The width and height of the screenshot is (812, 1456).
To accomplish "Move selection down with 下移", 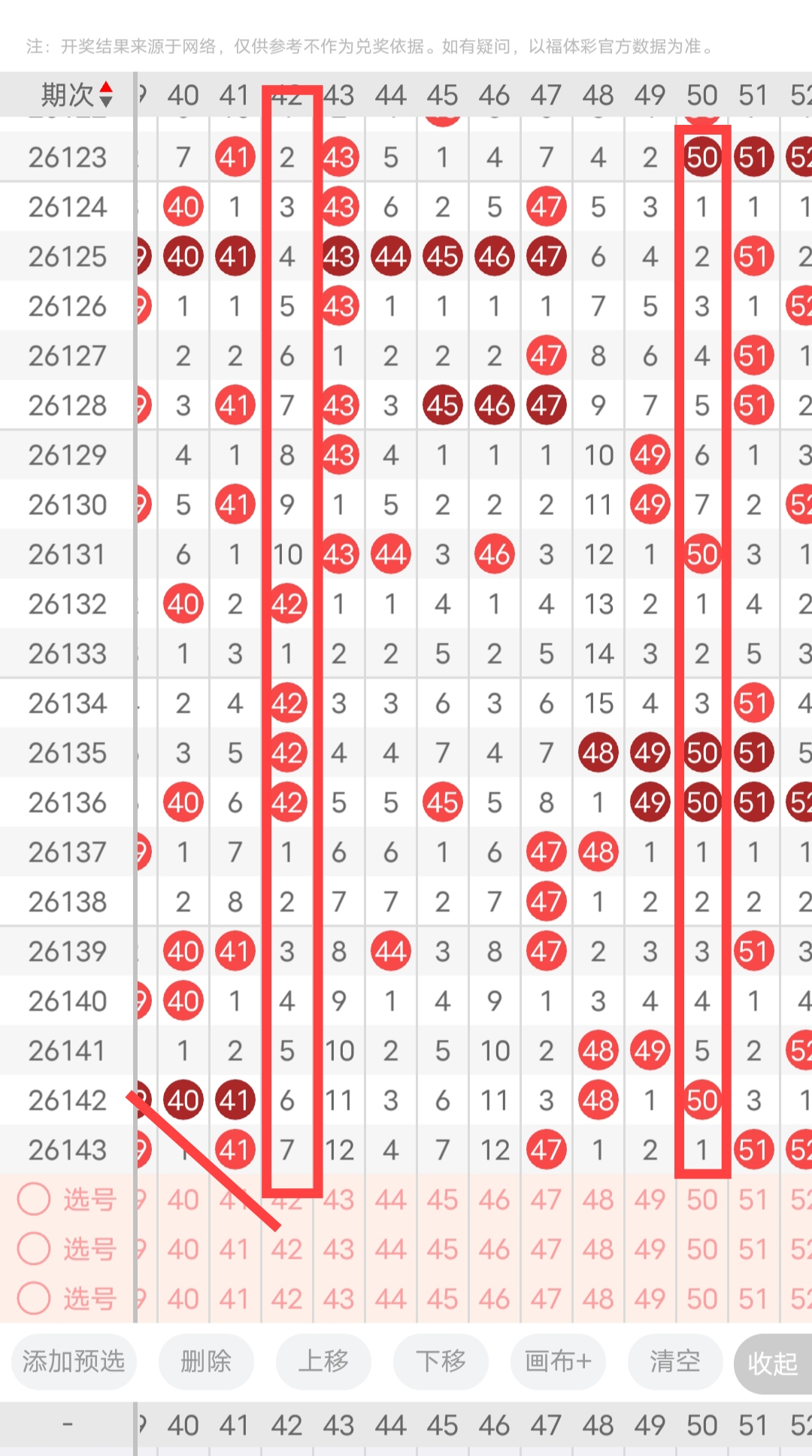I will 441,1361.
